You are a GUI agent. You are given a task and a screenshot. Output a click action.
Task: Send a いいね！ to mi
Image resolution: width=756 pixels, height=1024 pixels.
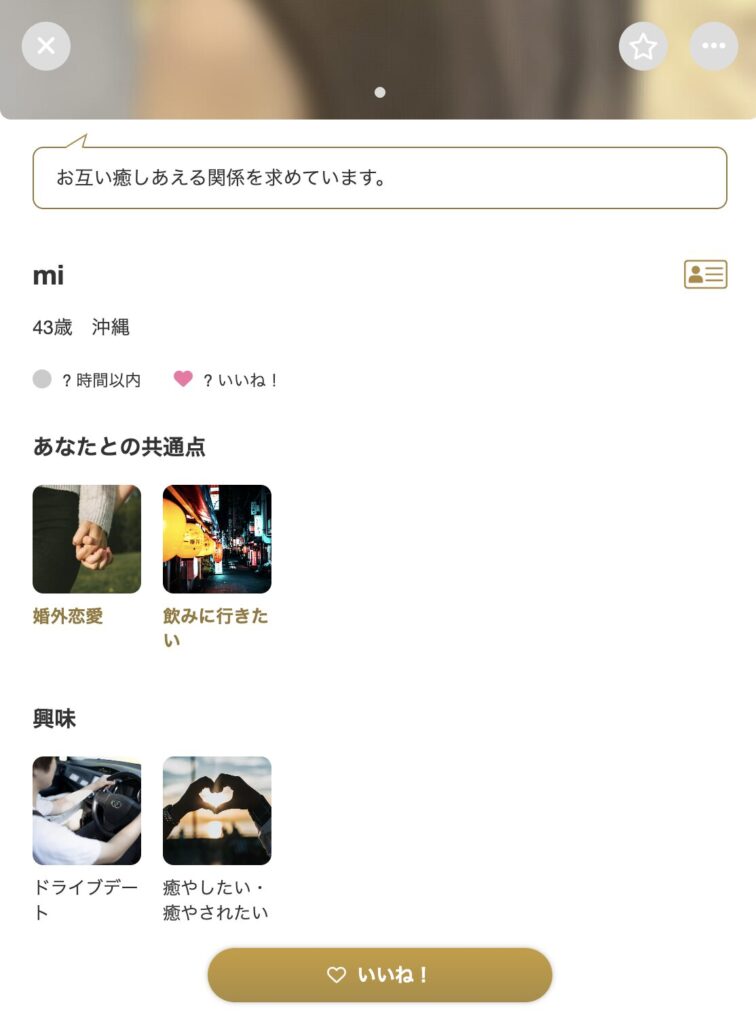click(379, 975)
